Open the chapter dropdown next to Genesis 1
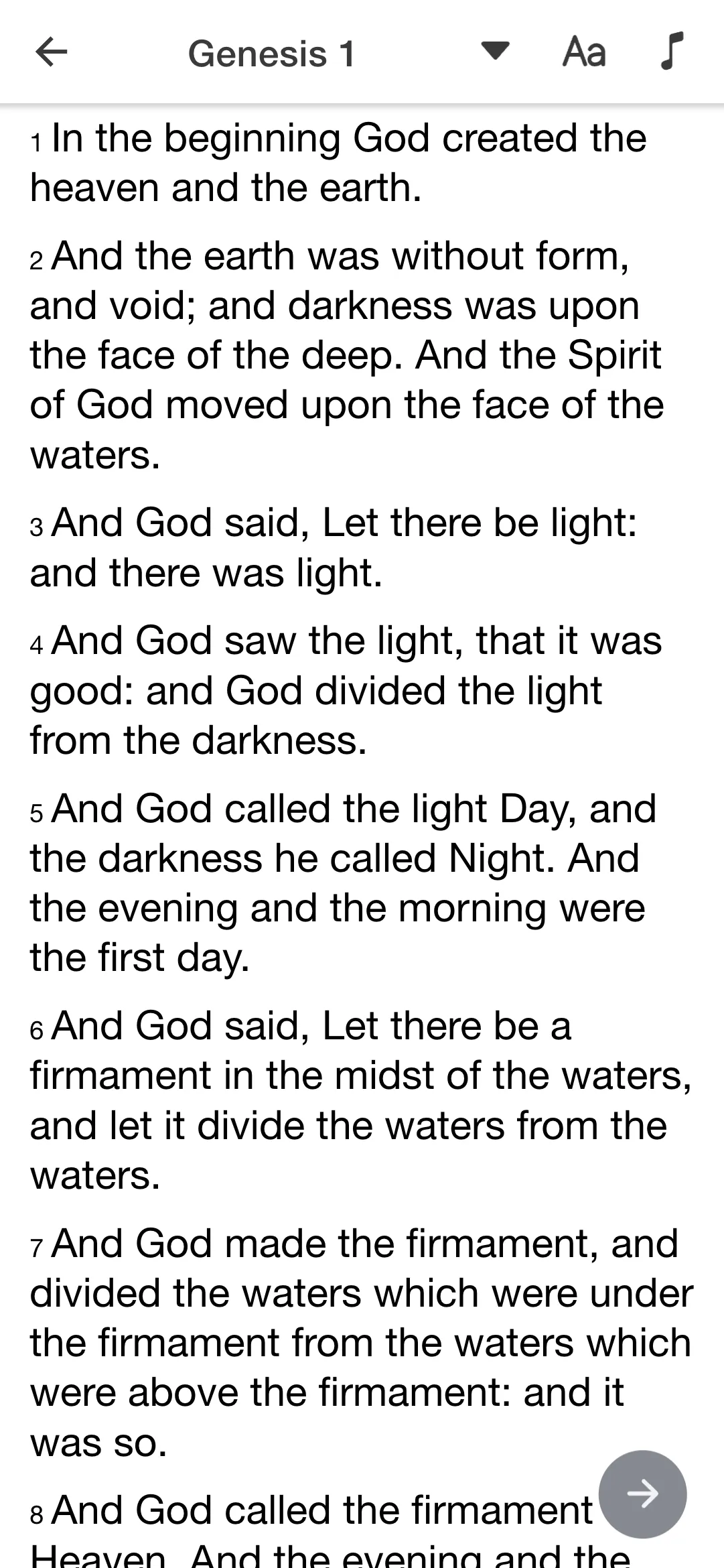The image size is (724, 1568). click(496, 52)
